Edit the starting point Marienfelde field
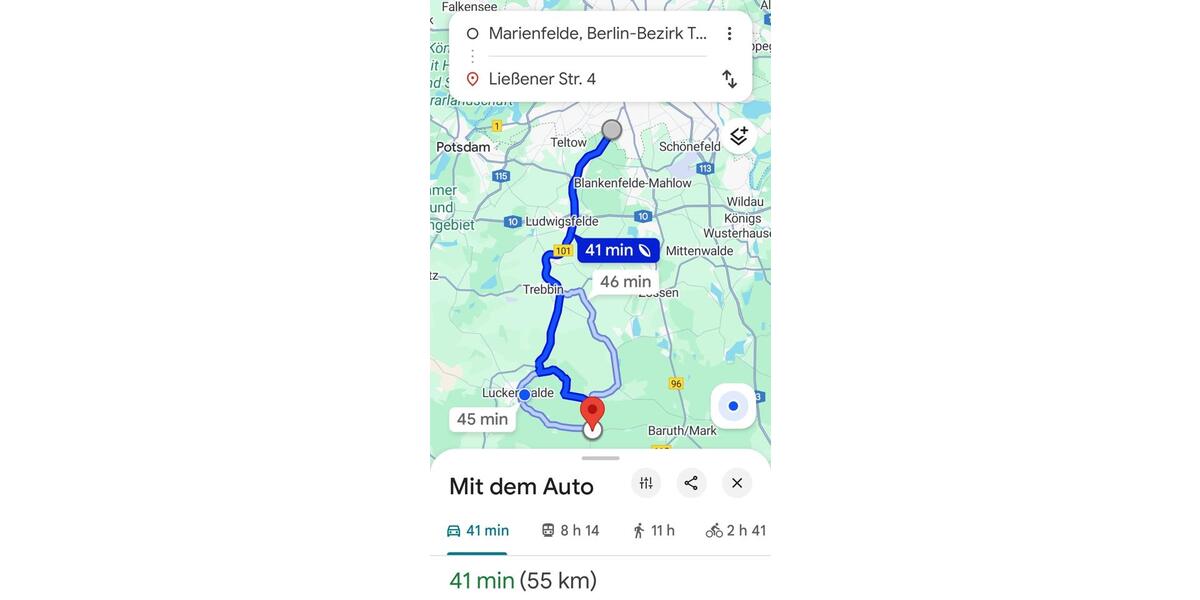1200x600 pixels. [597, 34]
